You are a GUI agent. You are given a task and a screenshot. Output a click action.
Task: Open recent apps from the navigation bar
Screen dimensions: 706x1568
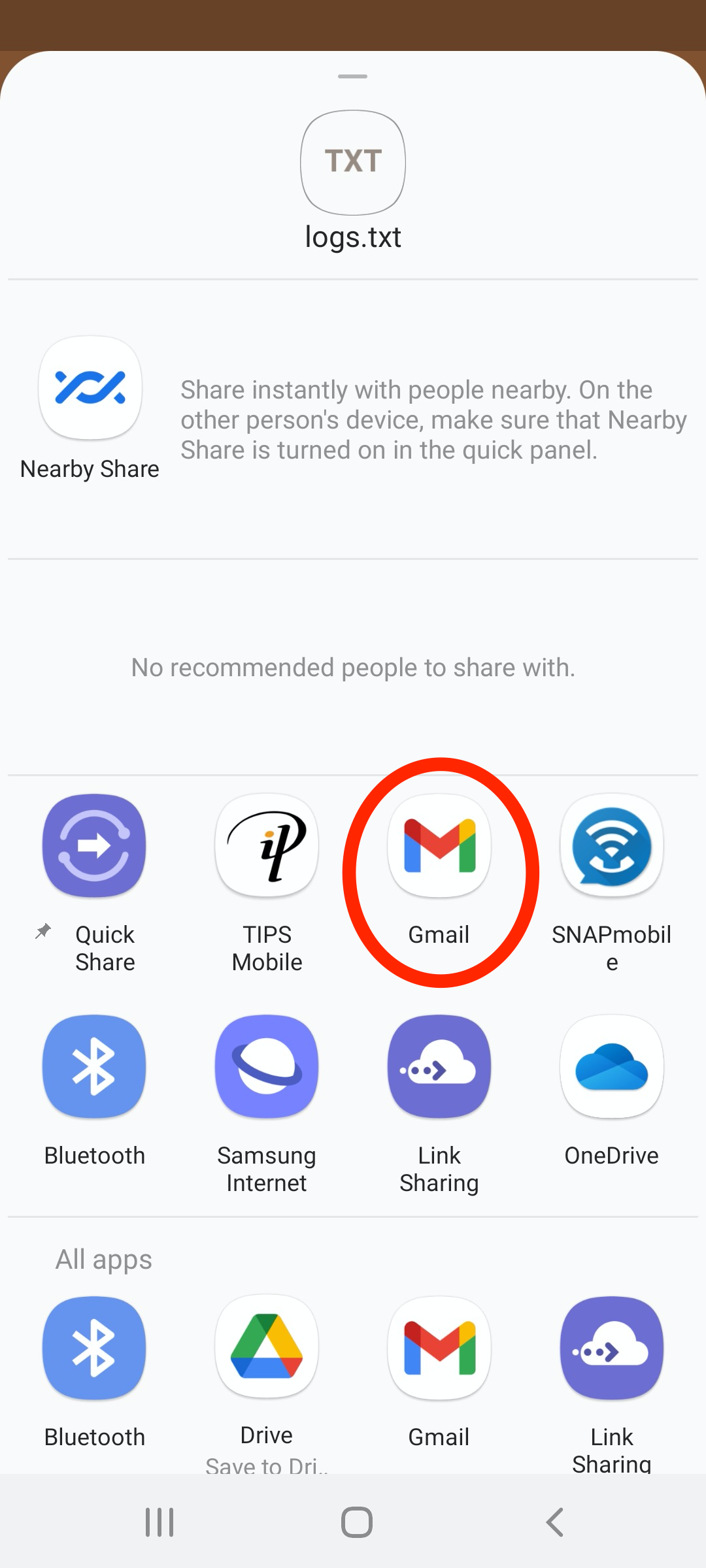pyautogui.click(x=160, y=1522)
